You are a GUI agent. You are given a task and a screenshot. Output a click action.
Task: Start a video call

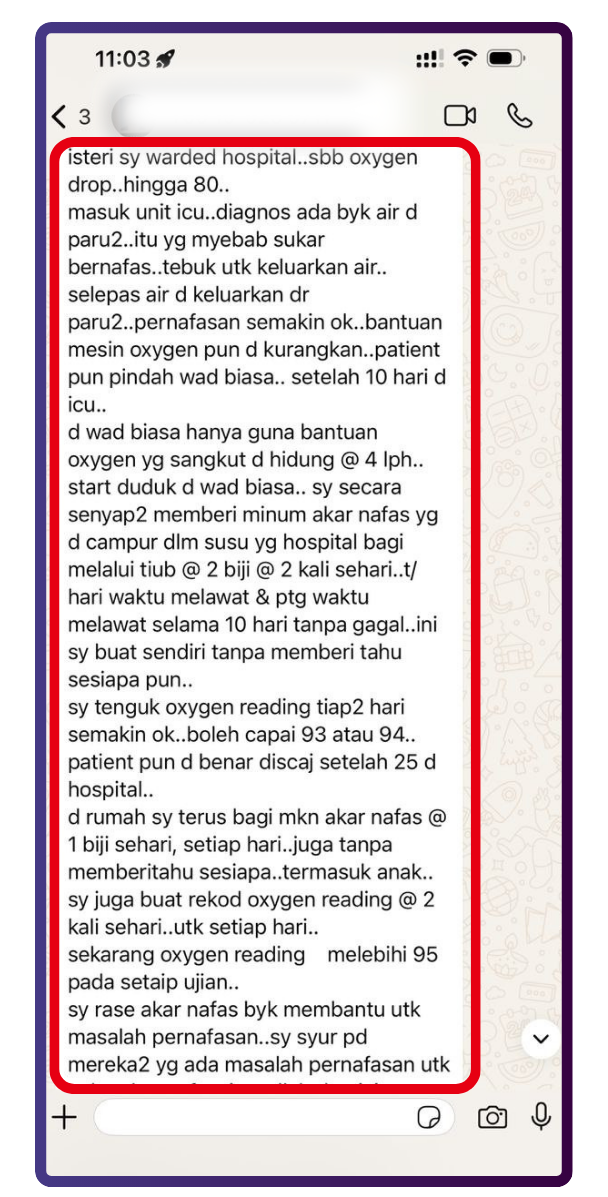[x=460, y=116]
